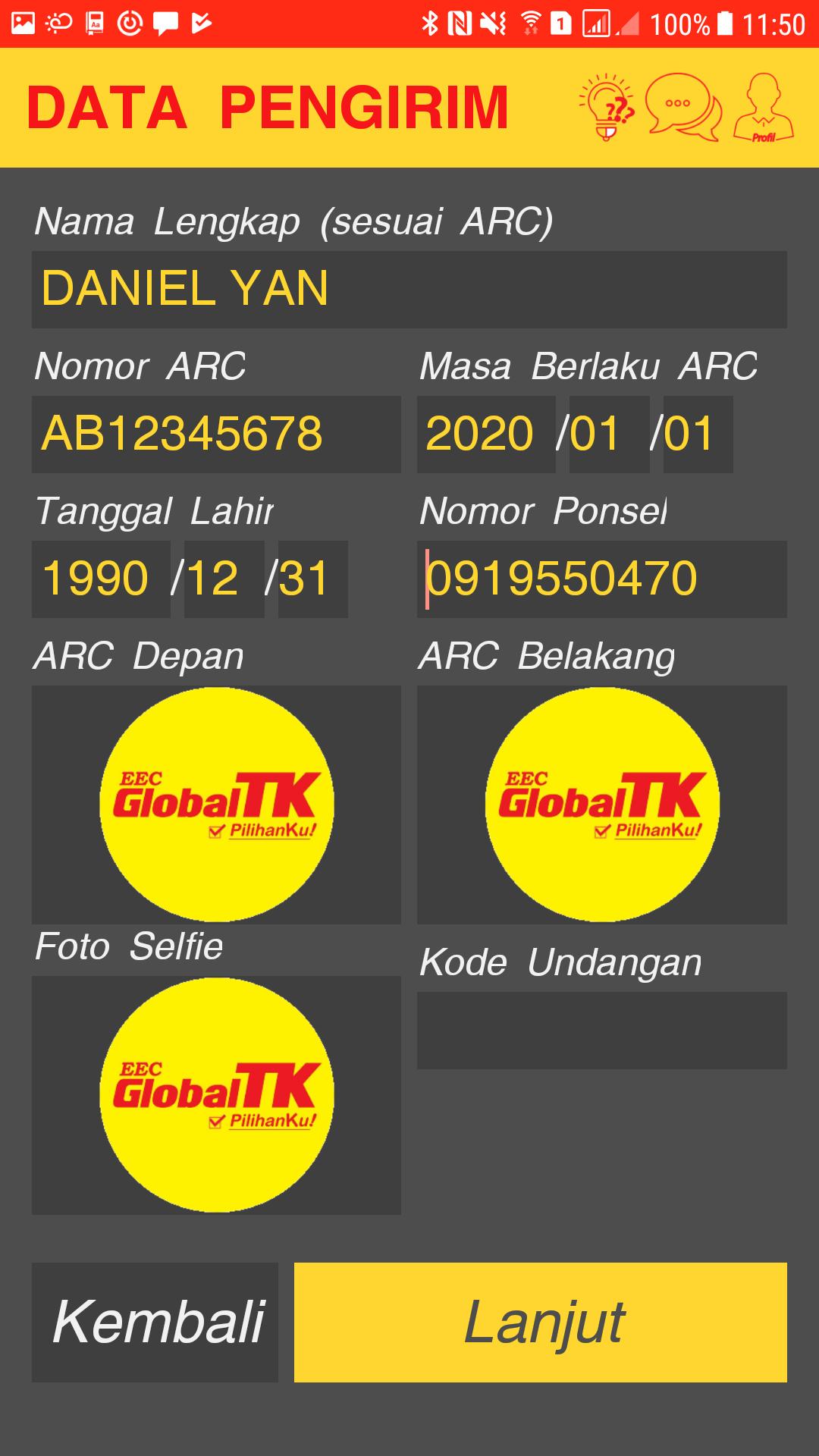The height and width of the screenshot is (1456, 819).
Task: Edit the birth day 31
Action: tap(312, 579)
